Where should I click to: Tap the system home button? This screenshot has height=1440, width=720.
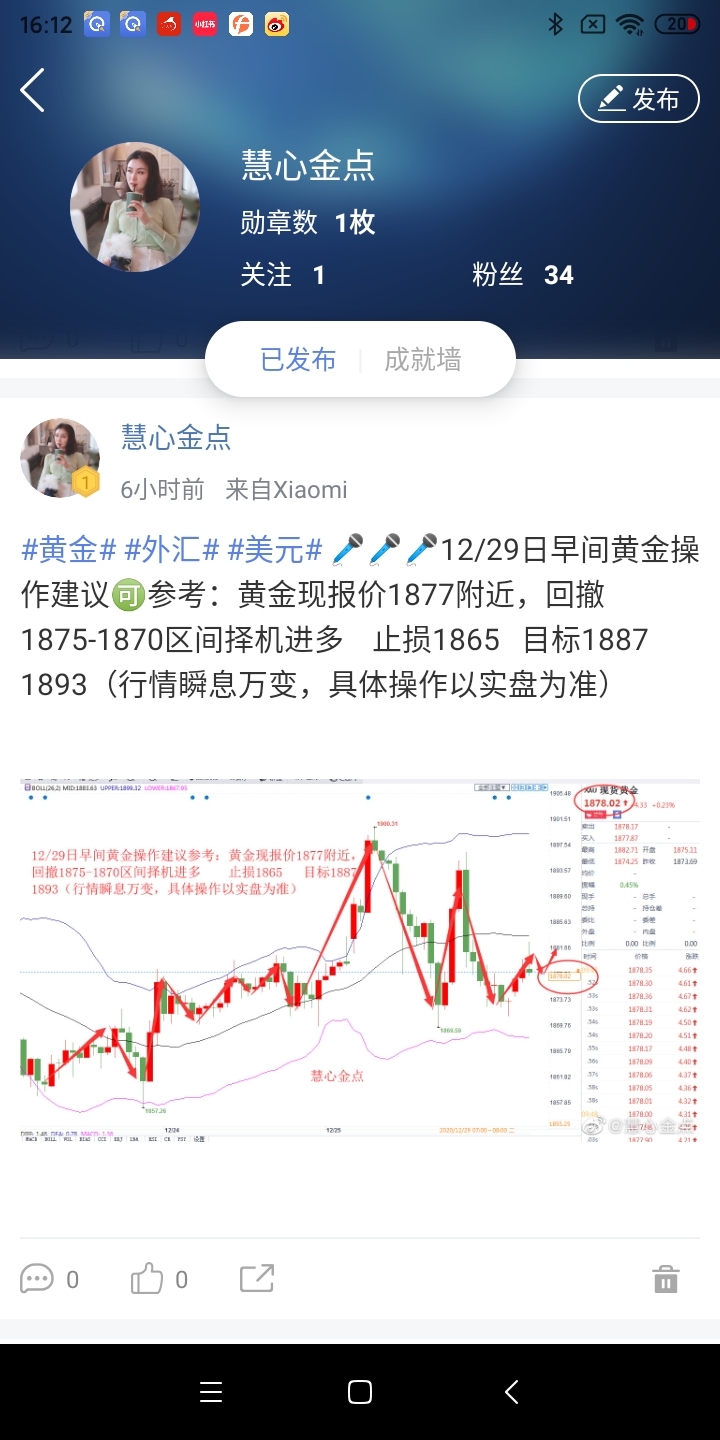[x=360, y=1392]
